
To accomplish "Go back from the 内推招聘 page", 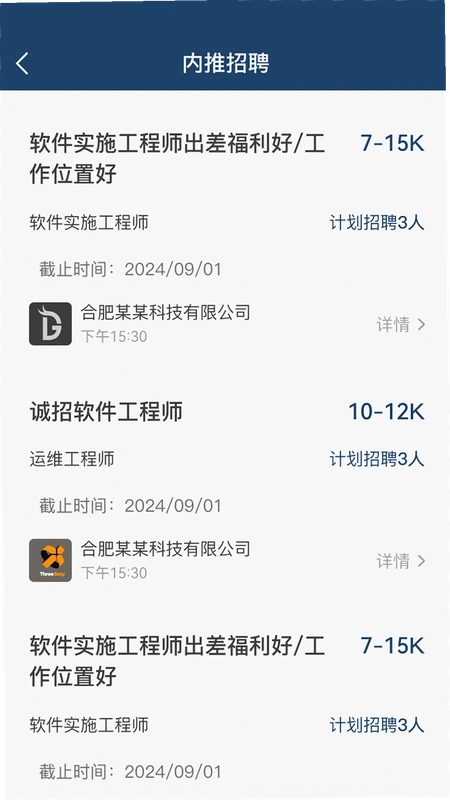I will click(x=22, y=64).
